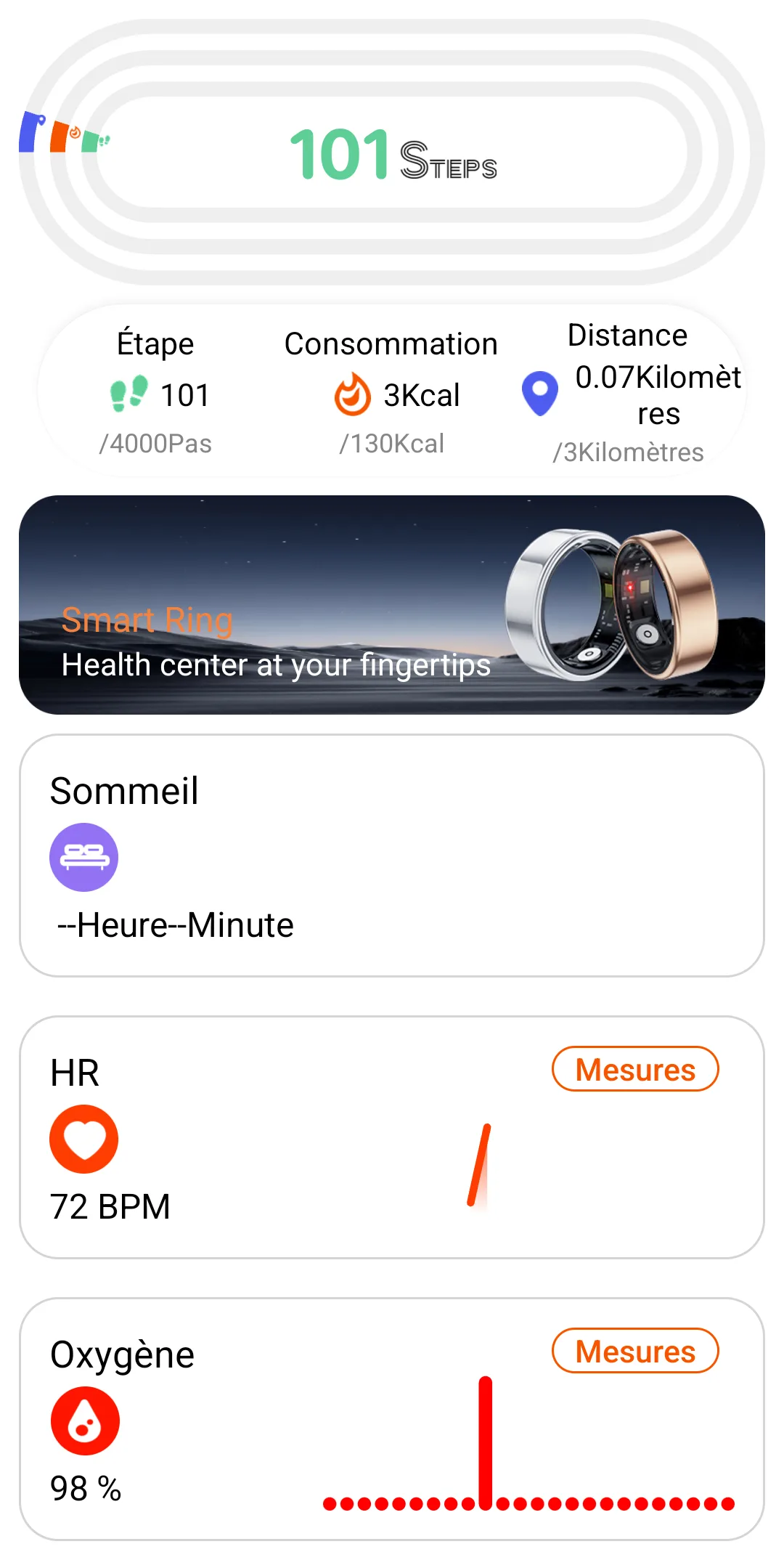Open the HR 72 BPM card
This screenshot has height=1560, width=784.
(392, 1137)
